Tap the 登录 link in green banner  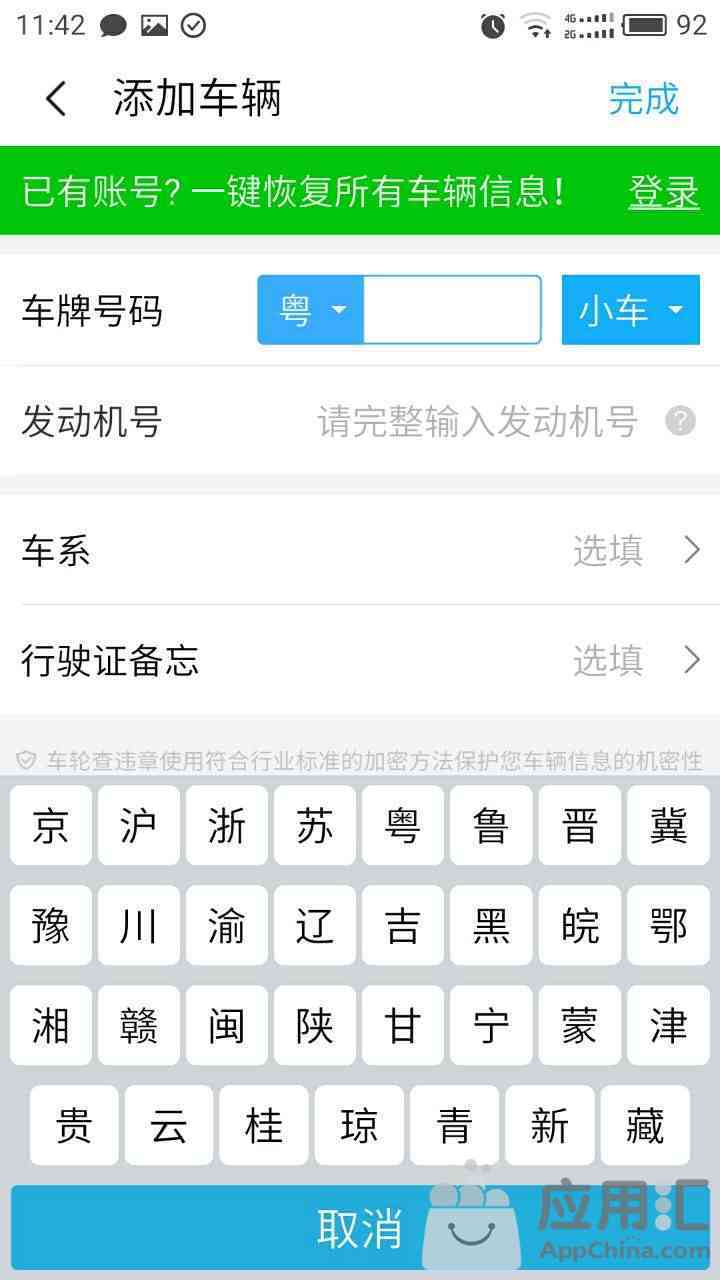pos(663,191)
